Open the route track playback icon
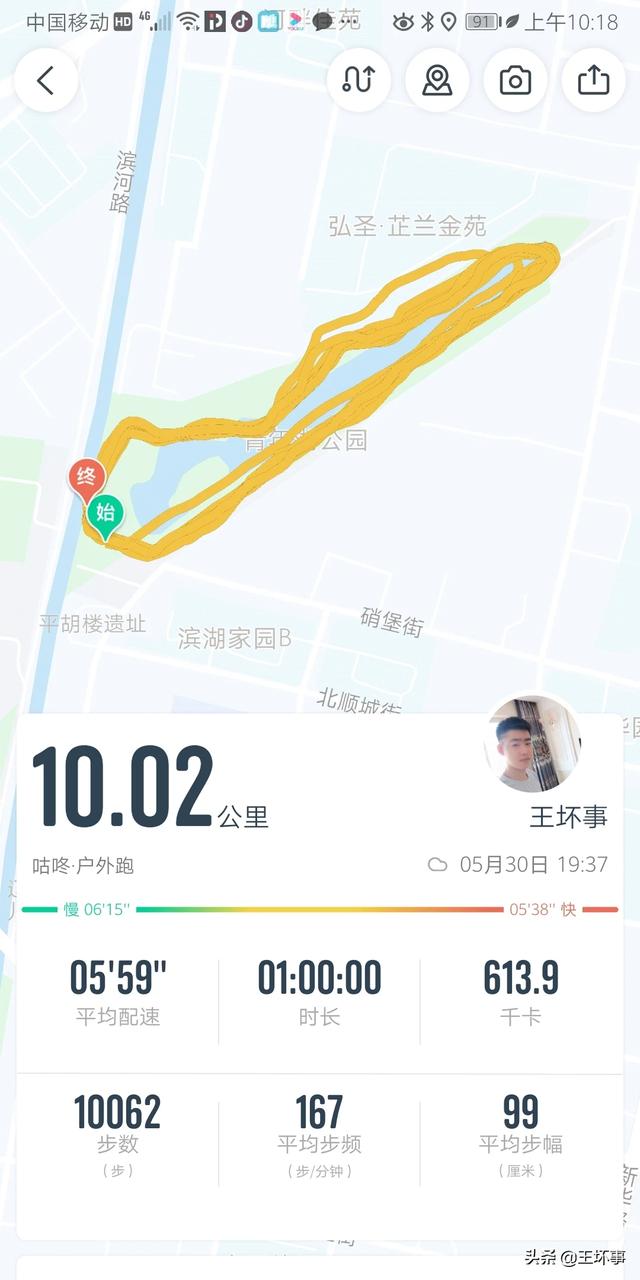Screen dimensions: 640x1280 click(x=358, y=80)
